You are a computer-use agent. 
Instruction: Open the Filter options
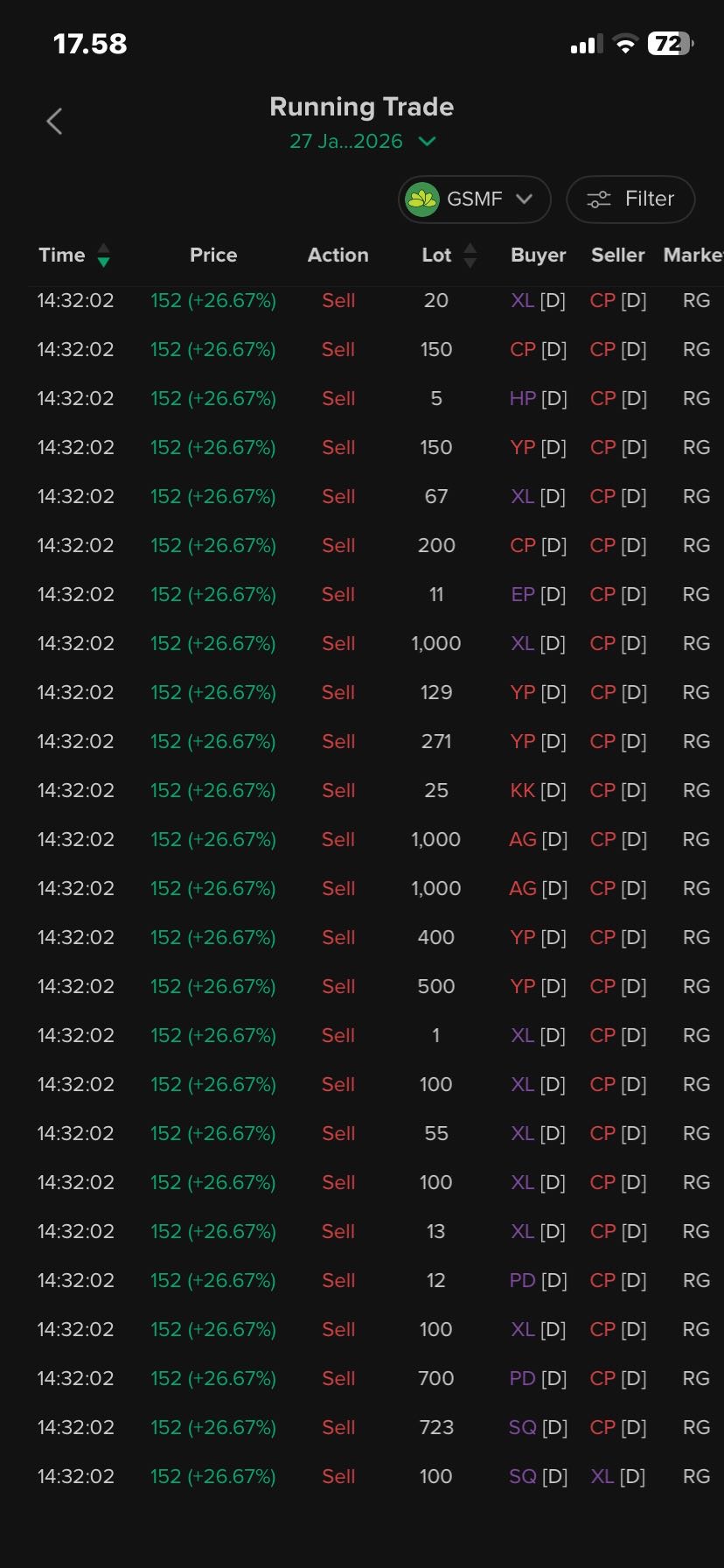[630, 199]
